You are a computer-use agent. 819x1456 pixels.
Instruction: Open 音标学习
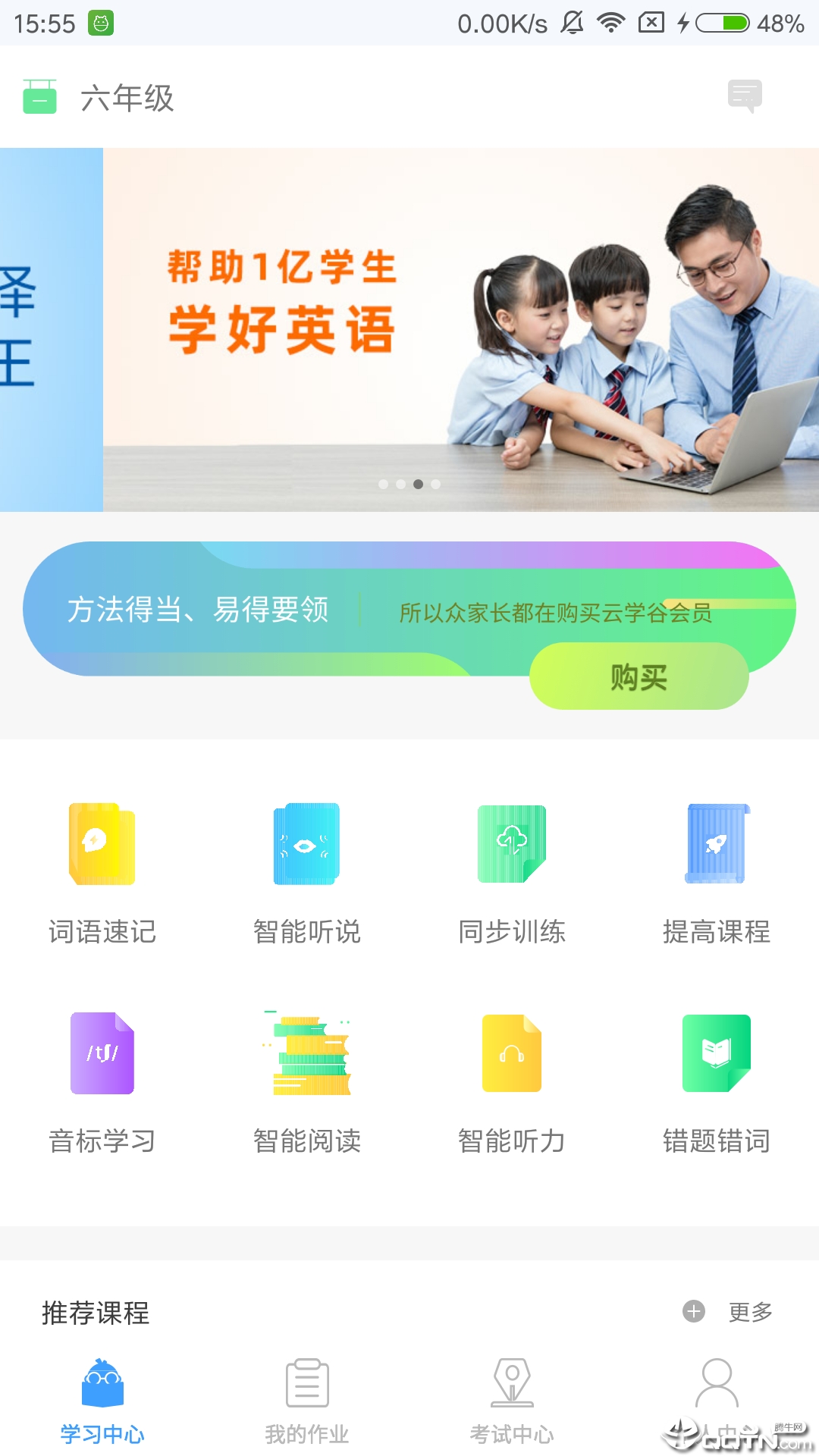(102, 1081)
